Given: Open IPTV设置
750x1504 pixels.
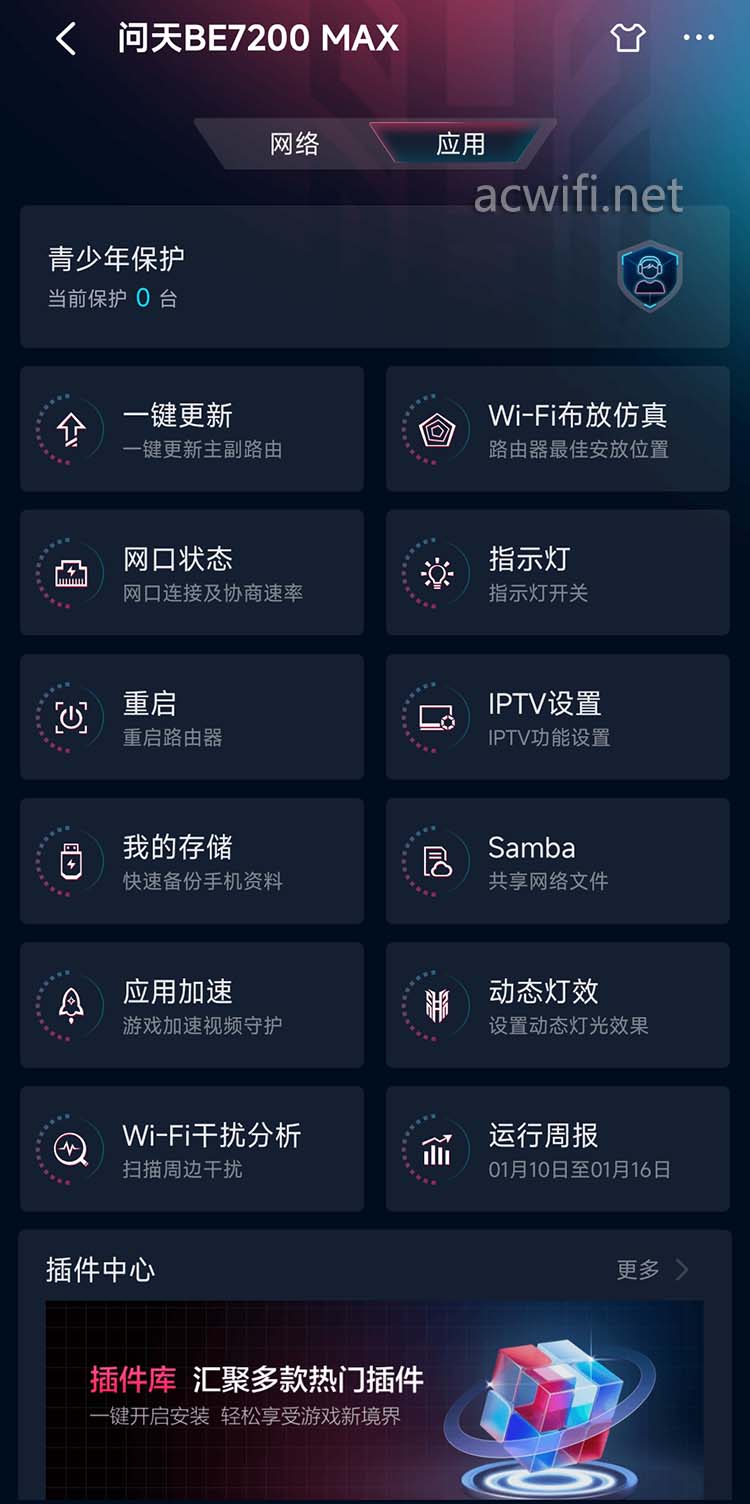Looking at the screenshot, I should [x=557, y=717].
